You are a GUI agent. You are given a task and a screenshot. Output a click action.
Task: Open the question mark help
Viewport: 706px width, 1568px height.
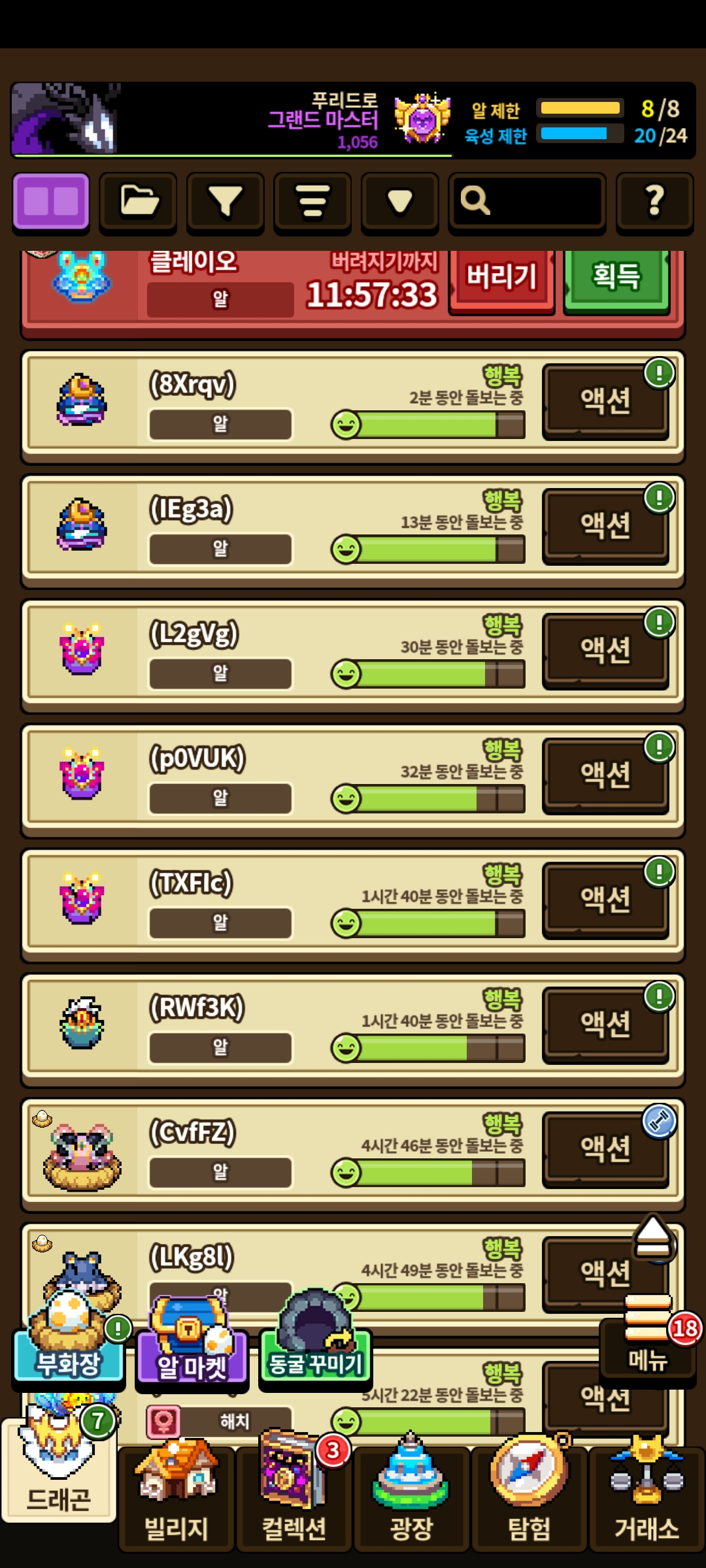click(654, 202)
